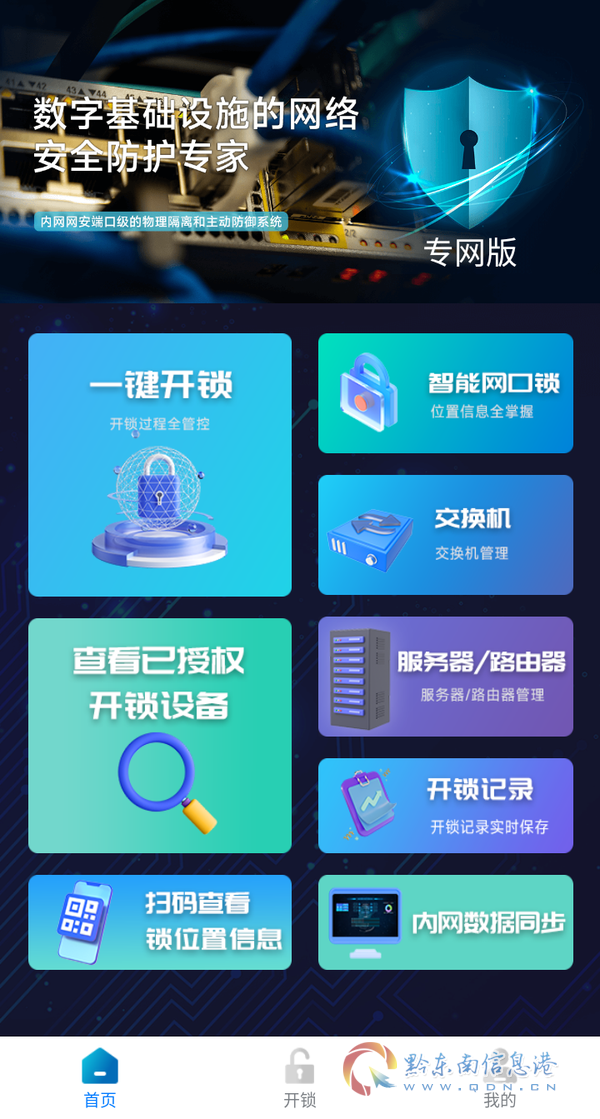Open the 开锁记录 card
Viewport: 600px width, 1119px height.
445,806
